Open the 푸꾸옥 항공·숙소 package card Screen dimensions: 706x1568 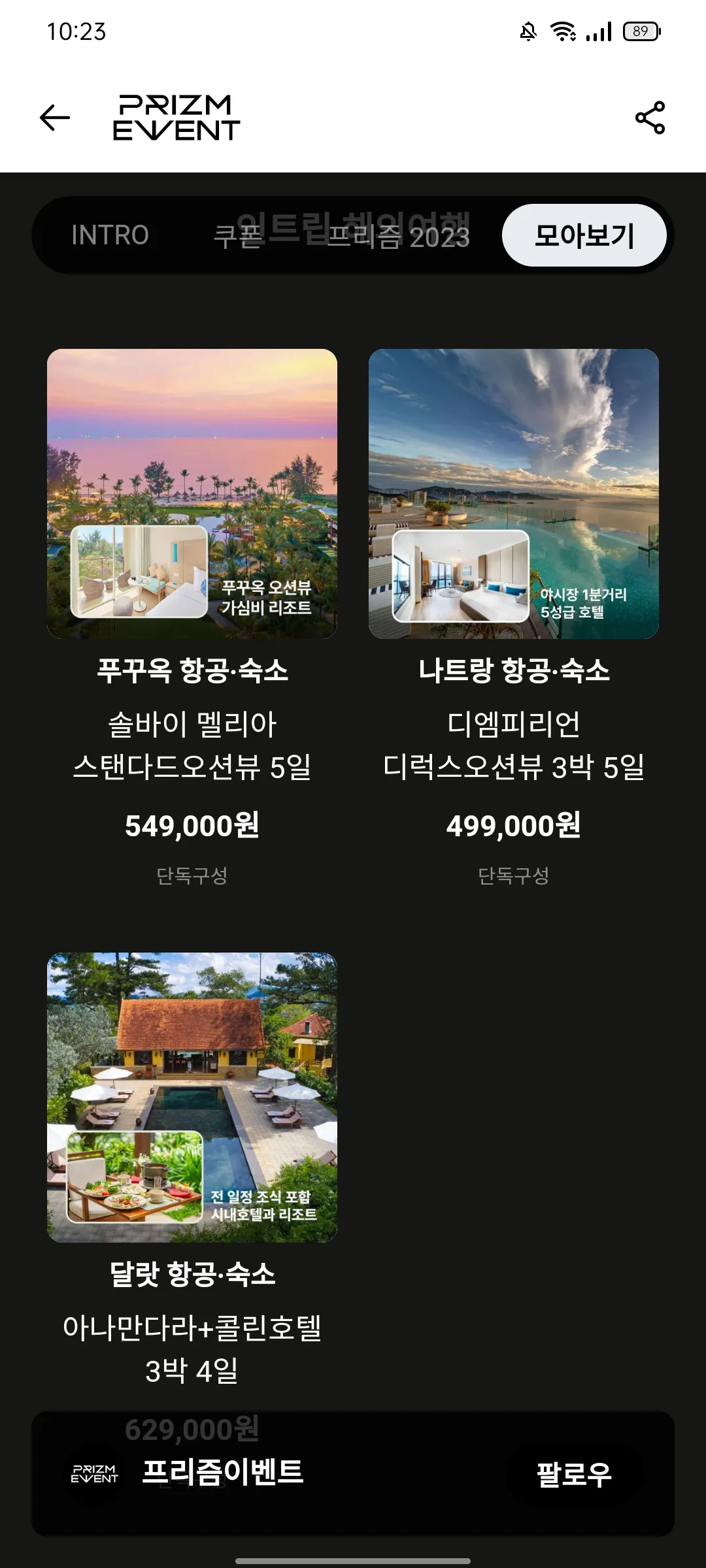pyautogui.click(x=192, y=494)
